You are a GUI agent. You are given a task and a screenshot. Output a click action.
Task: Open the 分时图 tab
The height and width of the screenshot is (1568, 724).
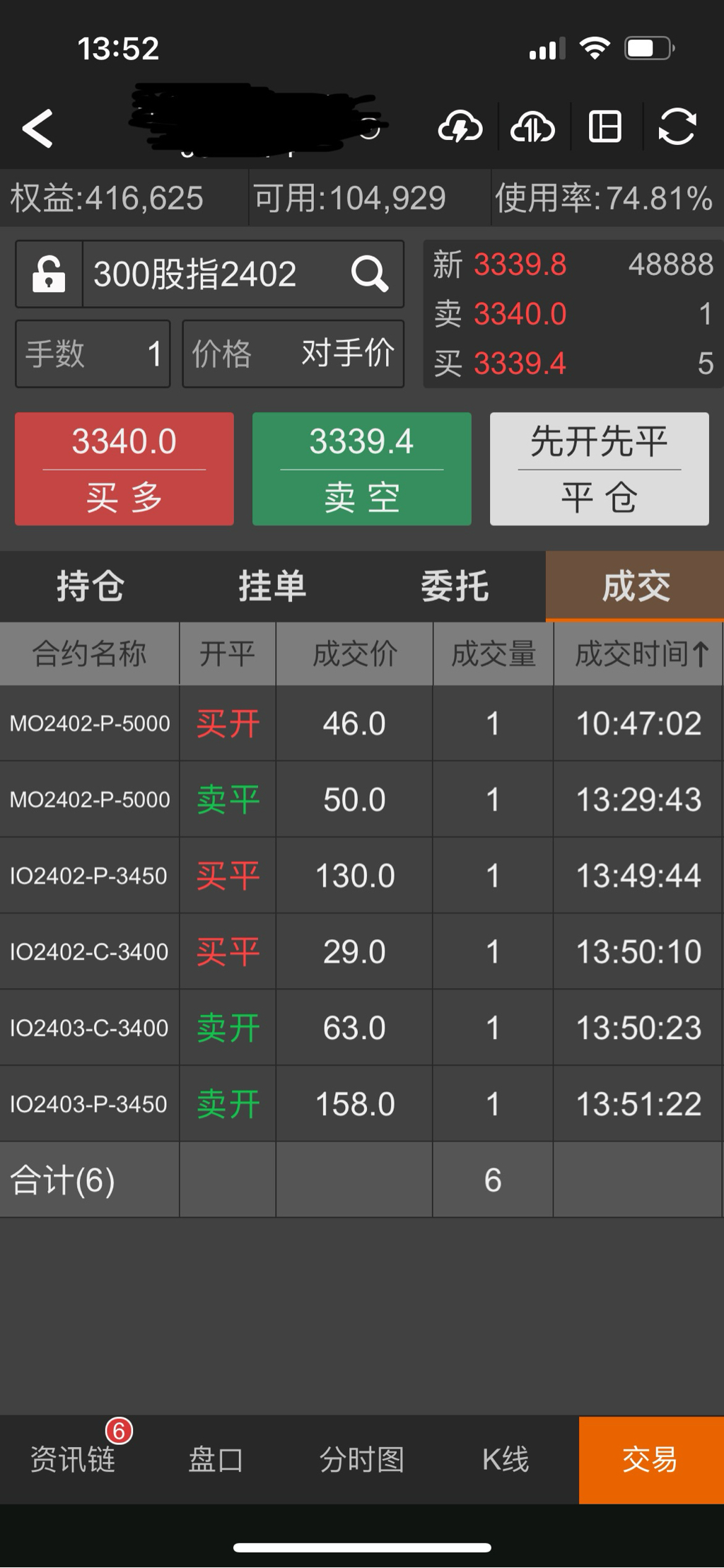pos(362,1460)
